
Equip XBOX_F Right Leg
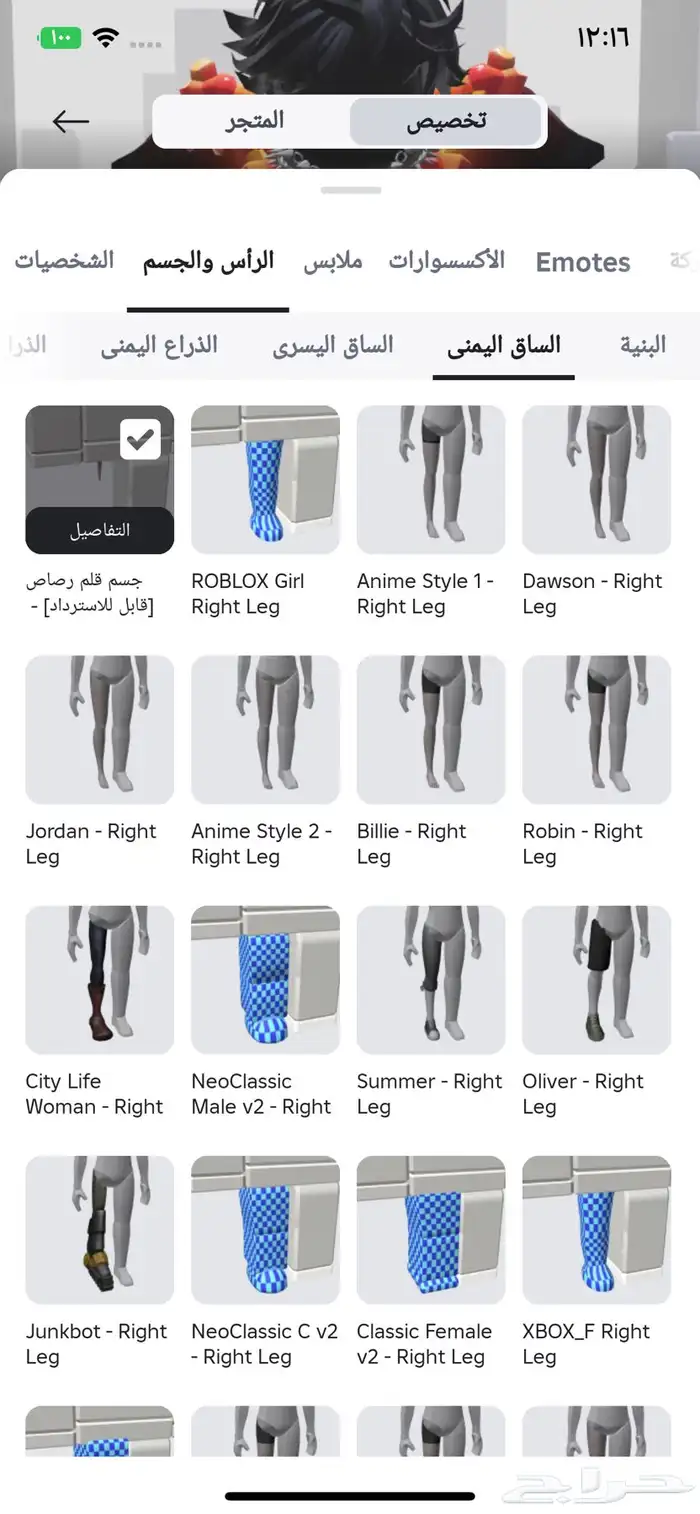click(x=596, y=1229)
